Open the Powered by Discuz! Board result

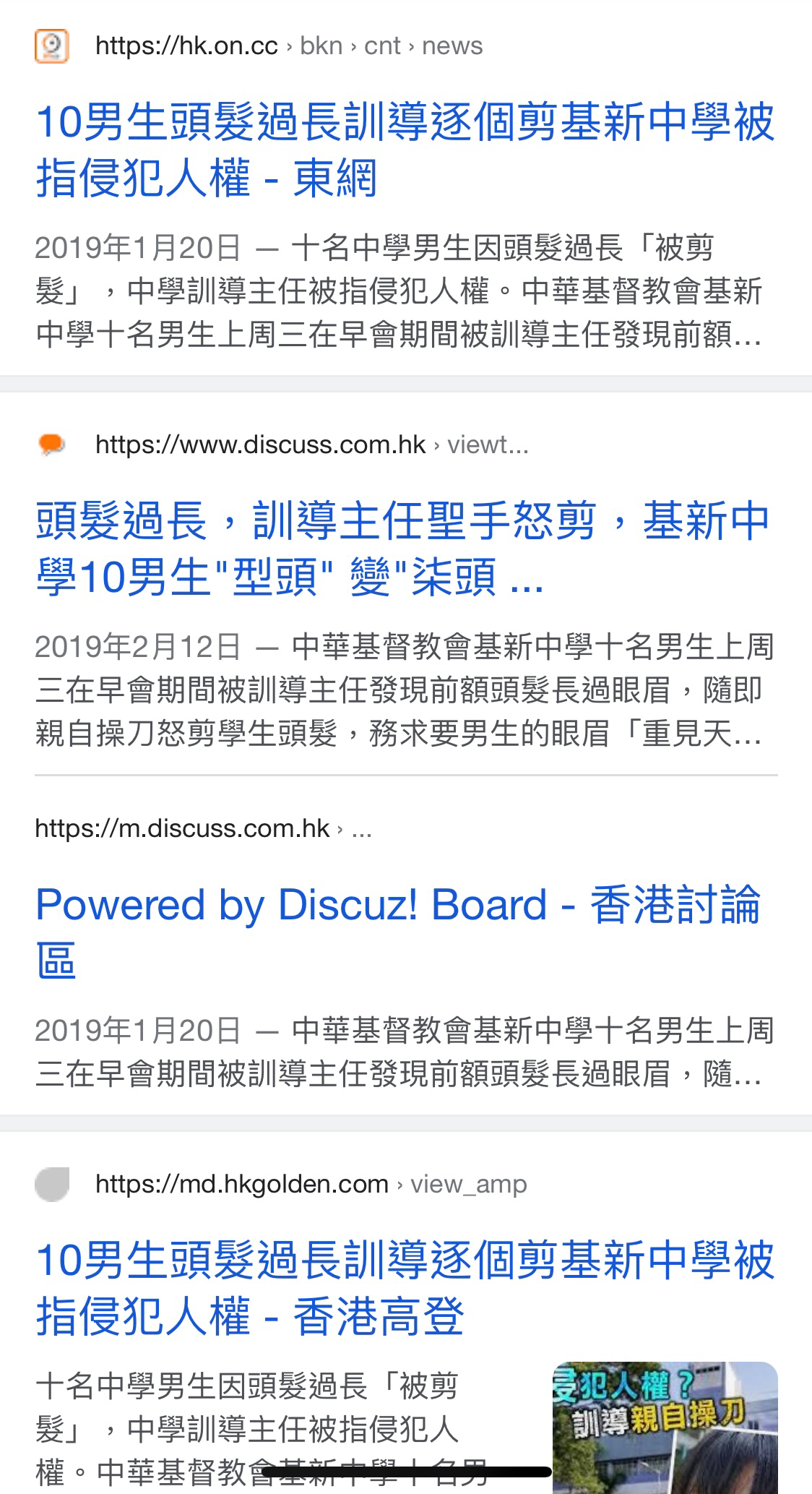[398, 932]
